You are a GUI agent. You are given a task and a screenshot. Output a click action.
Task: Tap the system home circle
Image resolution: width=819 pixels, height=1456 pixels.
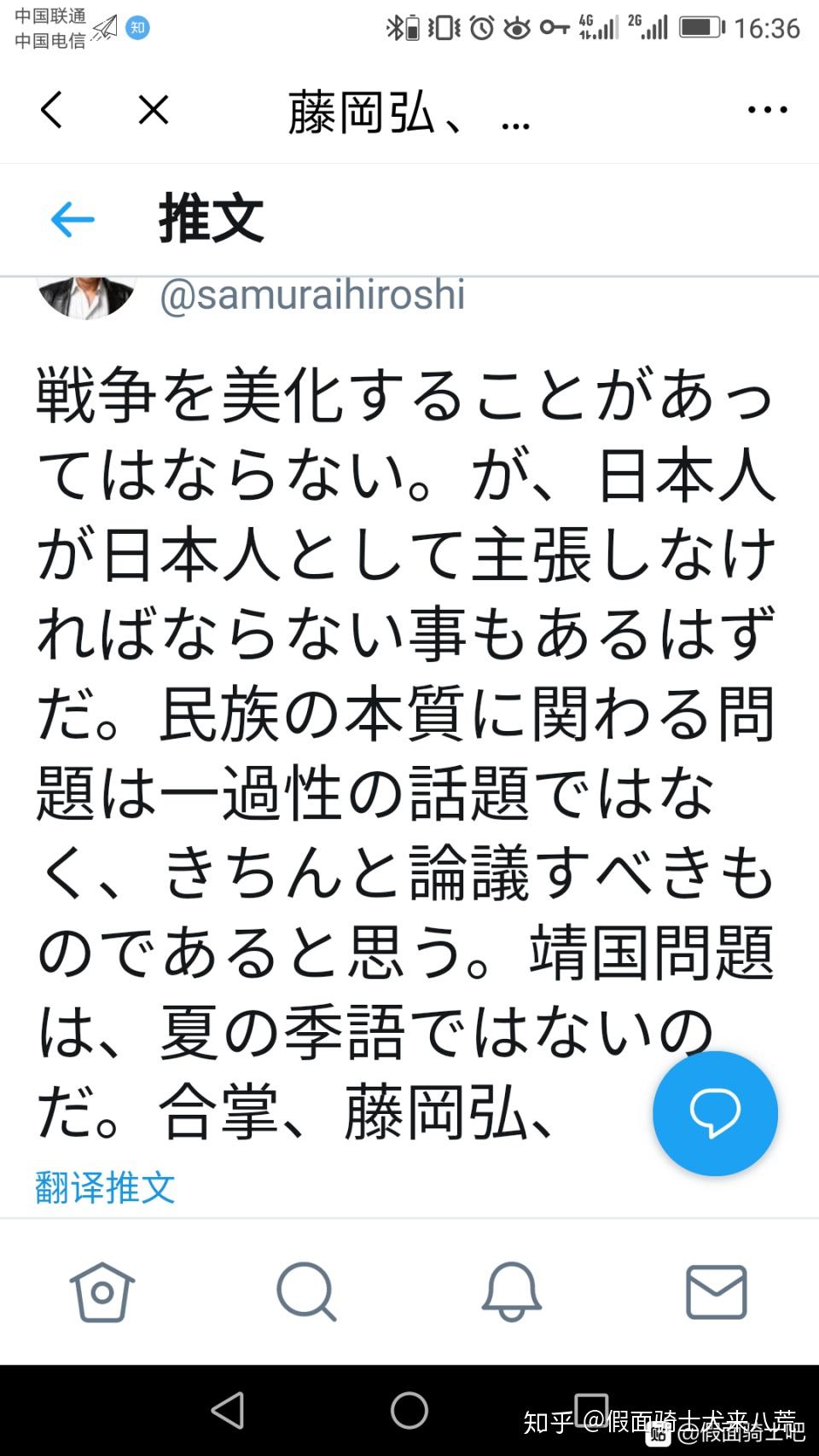409,1410
